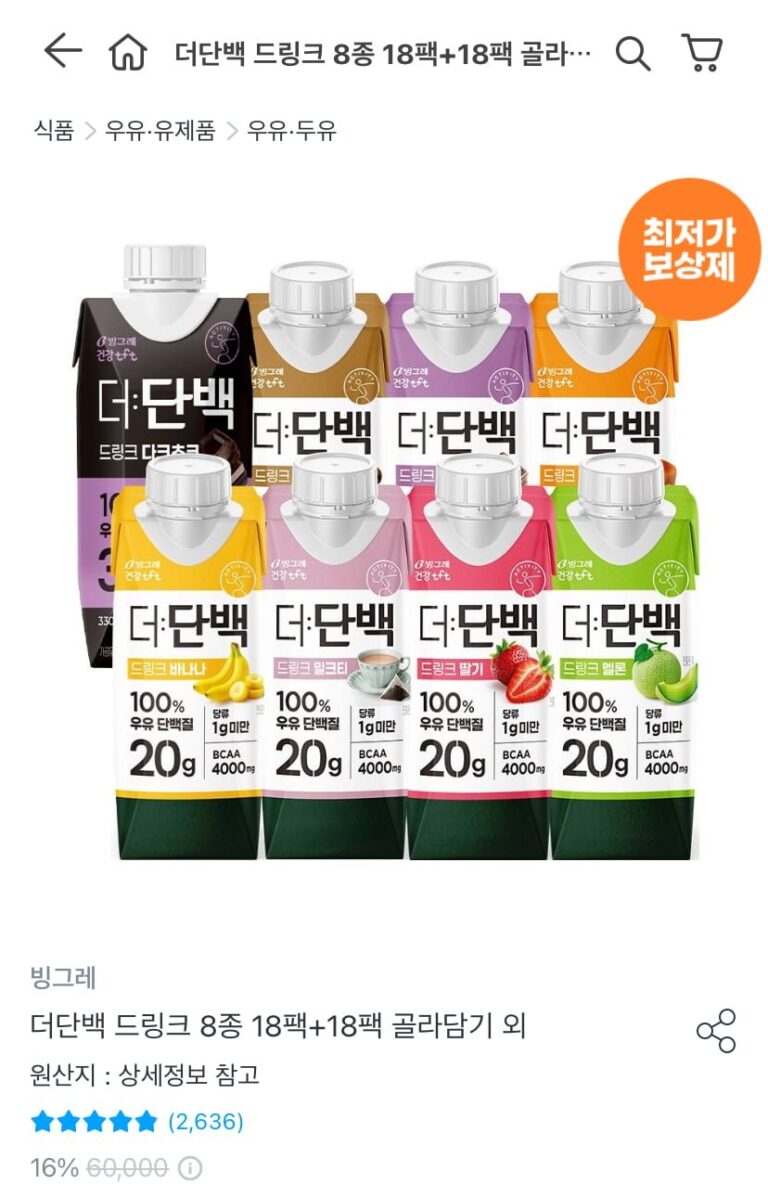
Task: Open the 식품 breadcrumb category
Action: (x=54, y=131)
